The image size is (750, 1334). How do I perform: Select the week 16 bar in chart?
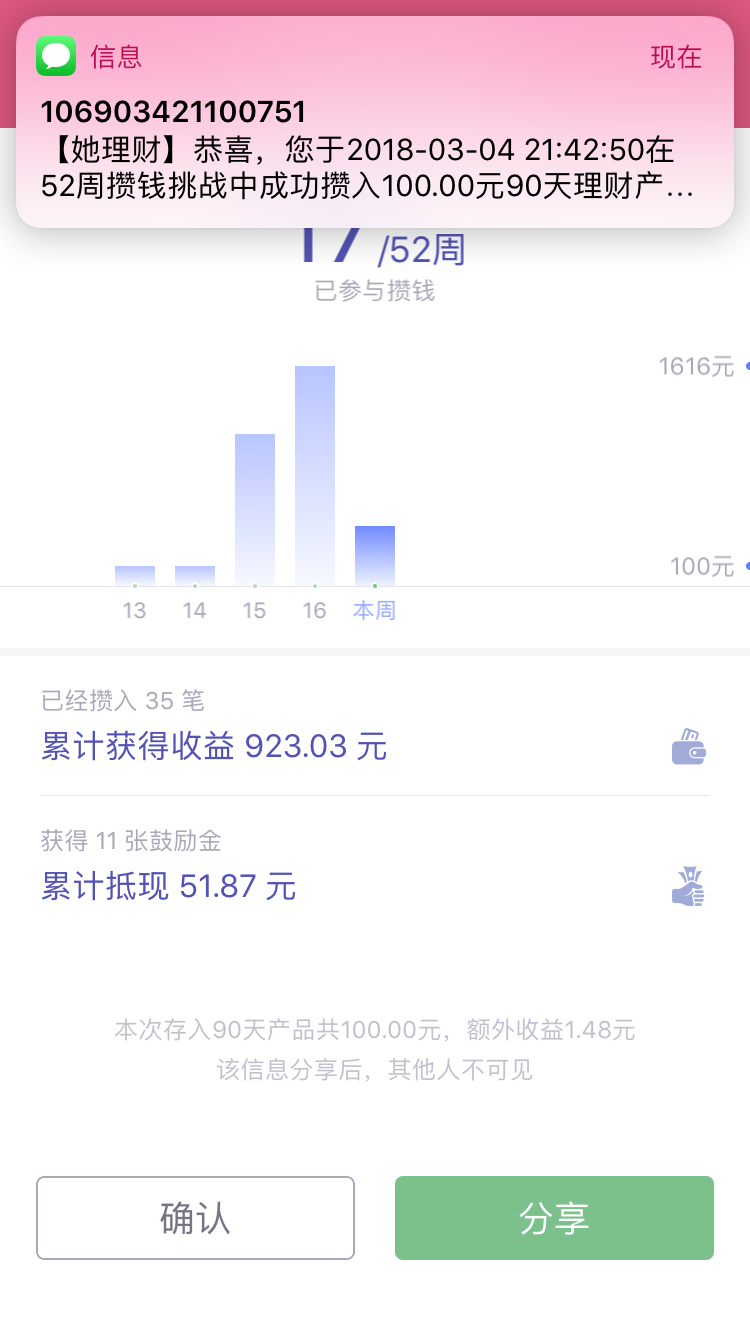point(315,476)
